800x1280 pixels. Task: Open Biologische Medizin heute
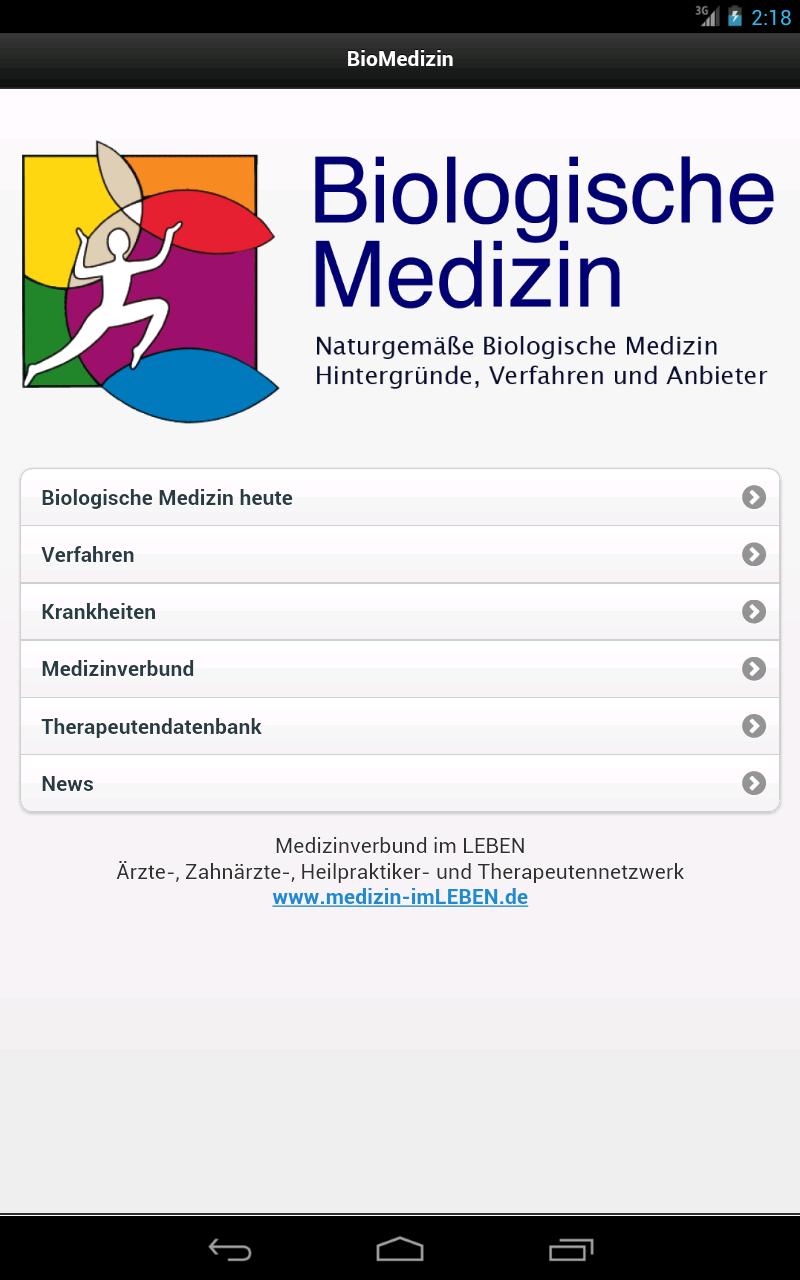[400, 497]
